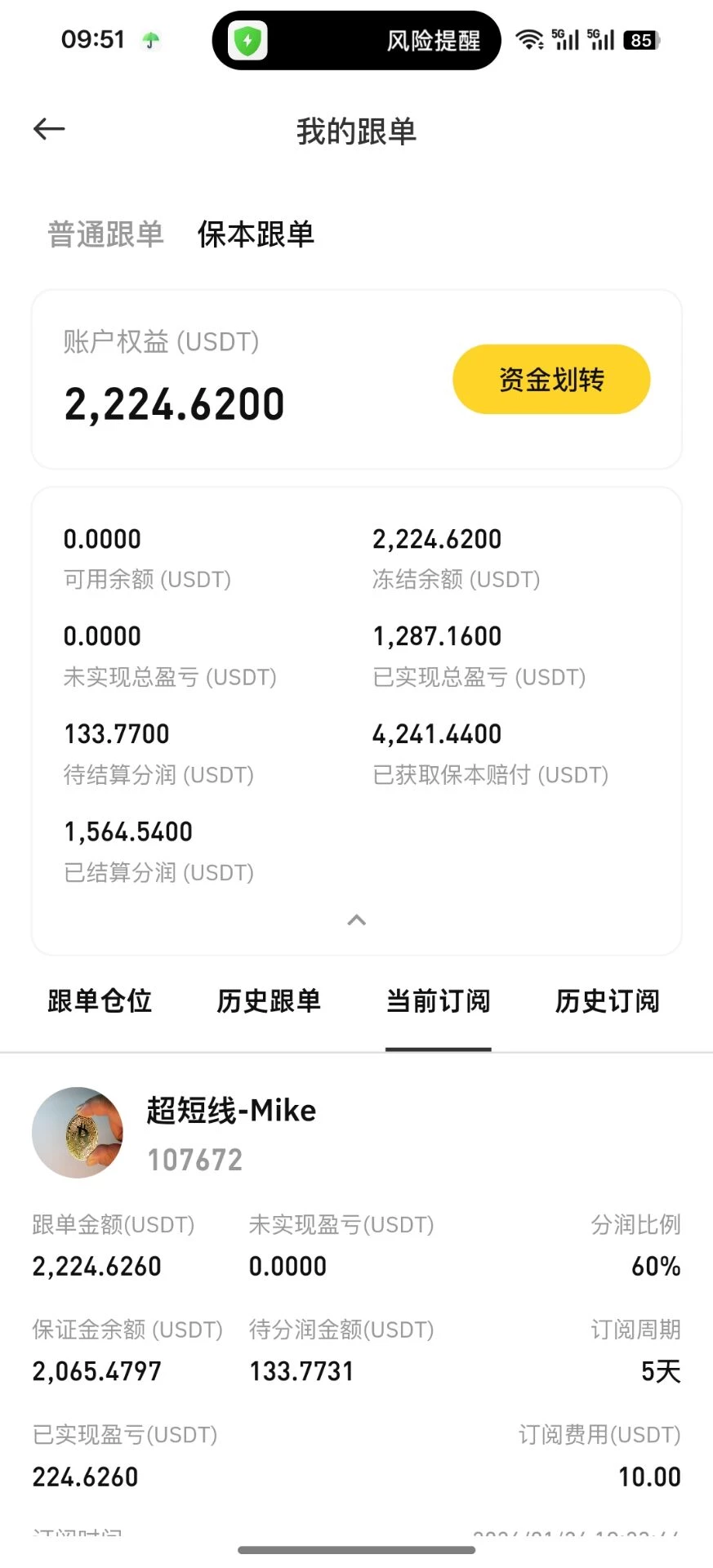
Task: Switch to the 历史跟单 tab
Action: [269, 1001]
